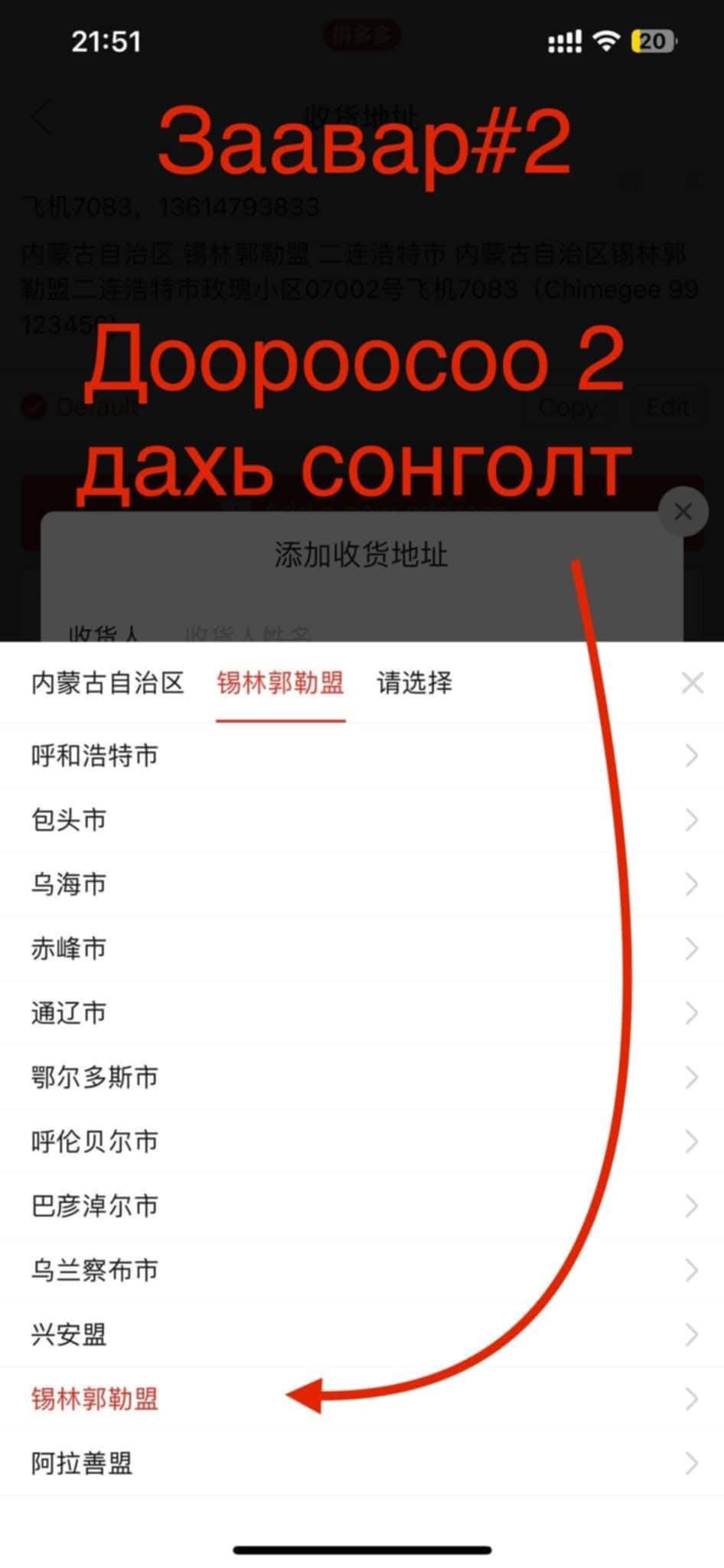Image resolution: width=724 pixels, height=1568 pixels.
Task: Choose 包头市 in the city list
Action: tap(69, 820)
